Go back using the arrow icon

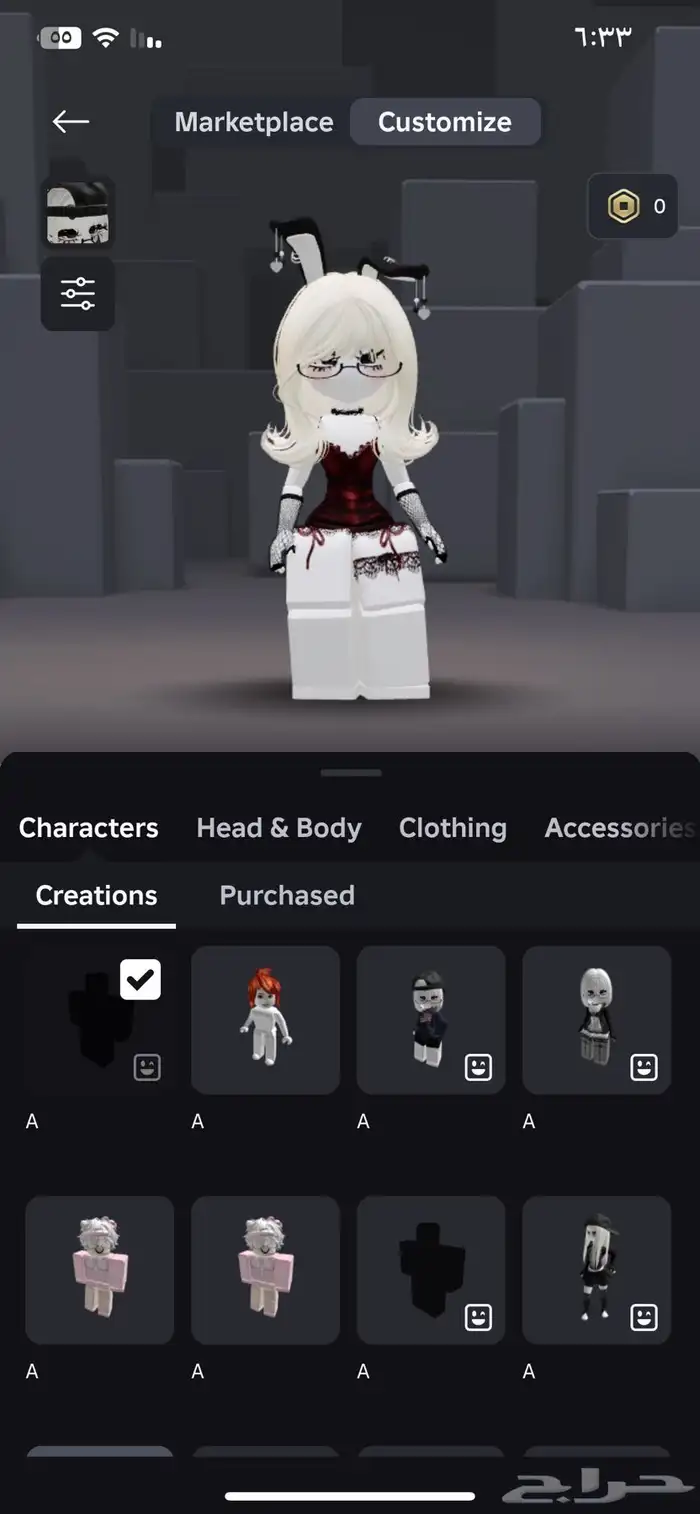tap(71, 122)
